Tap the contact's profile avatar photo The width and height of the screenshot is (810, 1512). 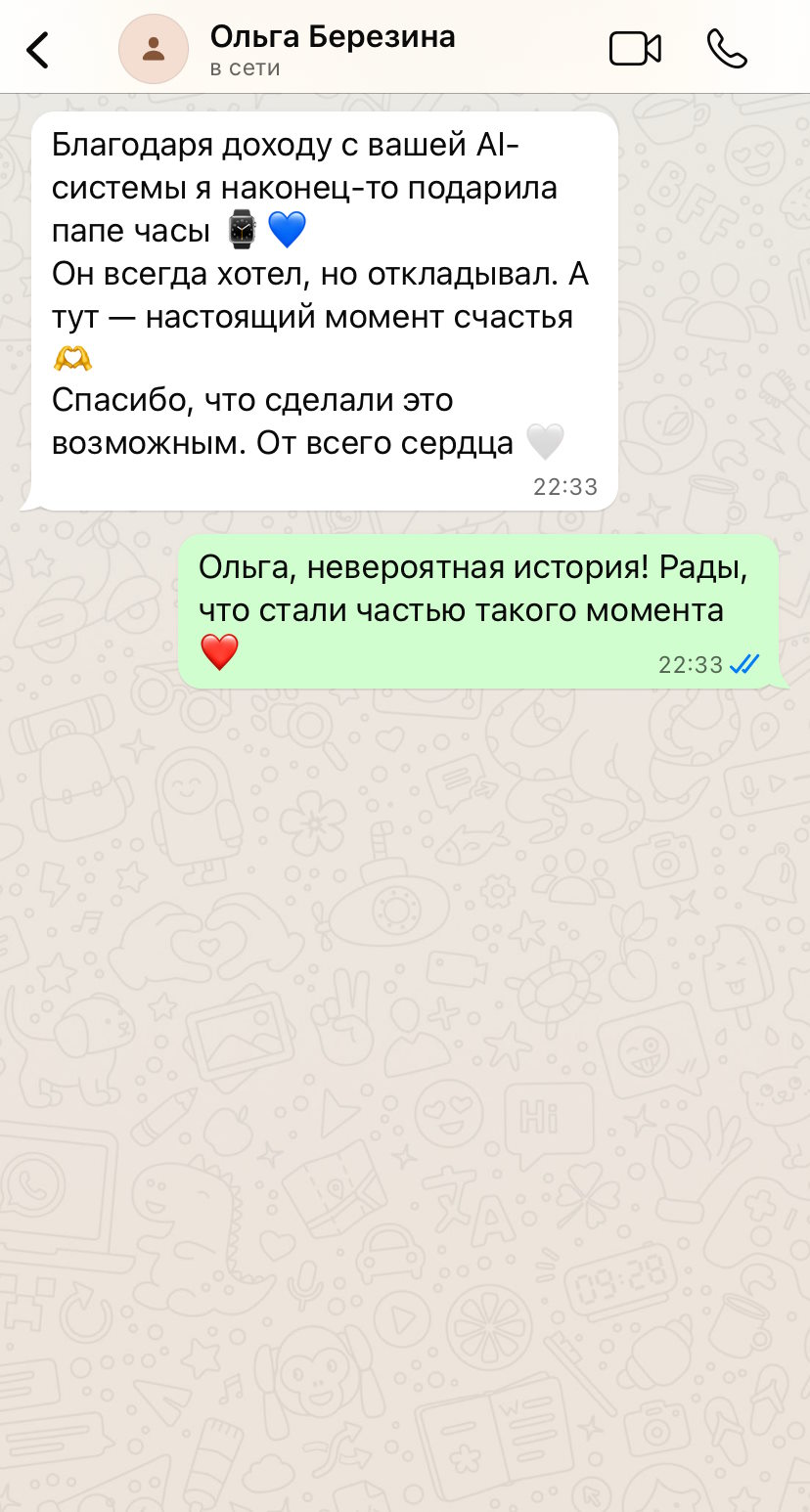[x=154, y=47]
